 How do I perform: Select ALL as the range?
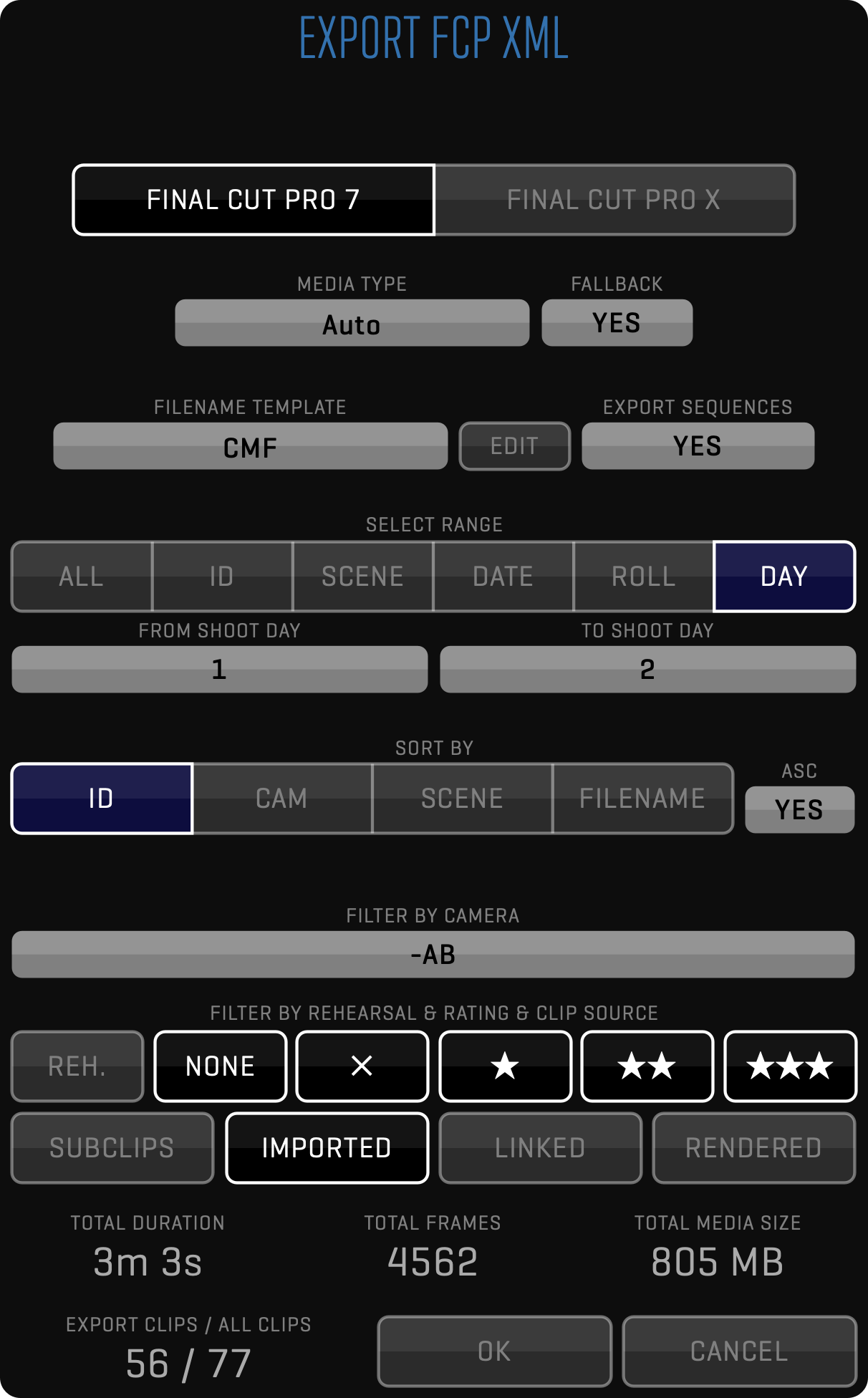click(82, 577)
